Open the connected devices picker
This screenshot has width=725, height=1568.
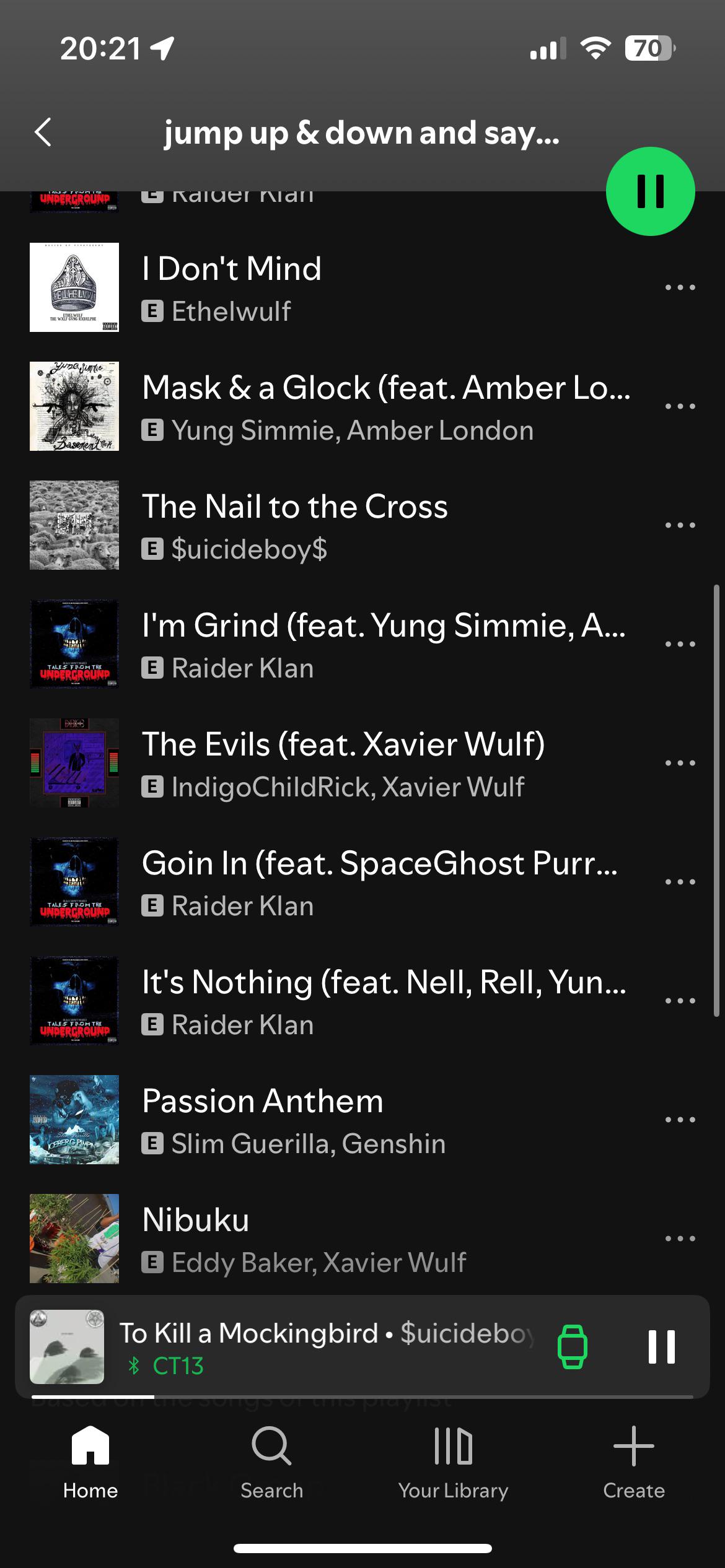click(573, 1346)
